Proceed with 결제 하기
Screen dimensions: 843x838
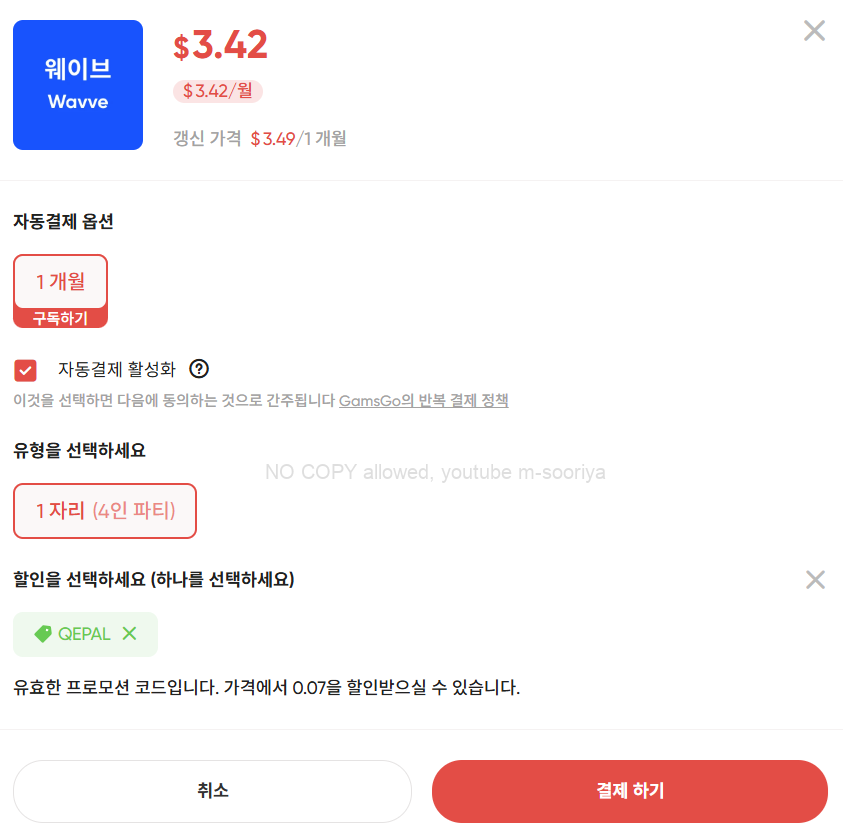click(629, 791)
